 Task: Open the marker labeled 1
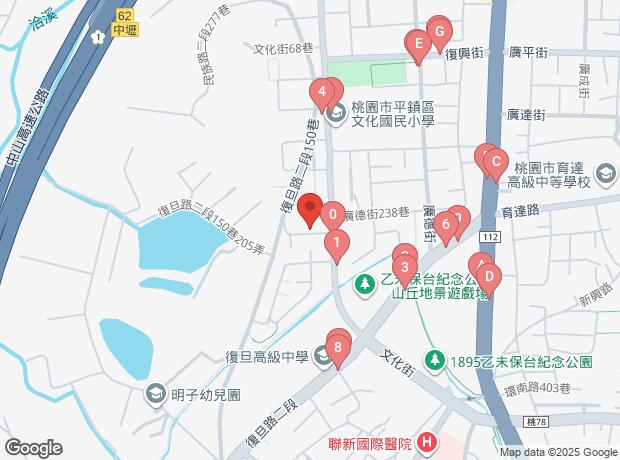(338, 243)
